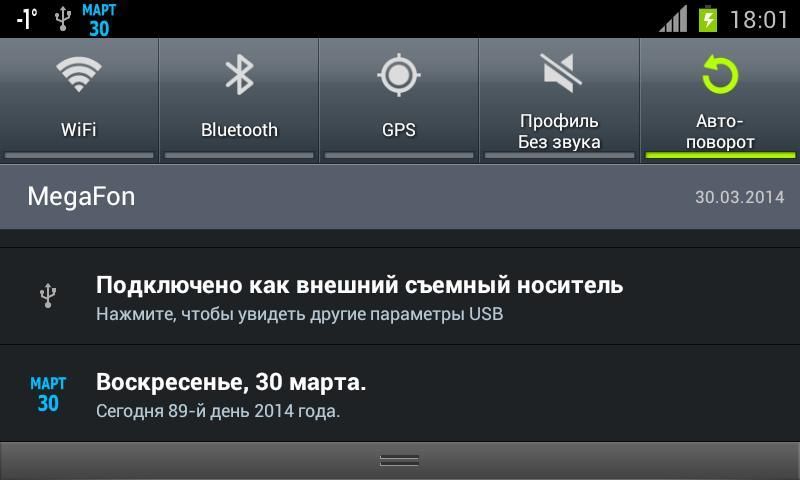Screen dimensions: 800x480
Task: Enable Bluetooth from quick settings
Action: click(239, 98)
